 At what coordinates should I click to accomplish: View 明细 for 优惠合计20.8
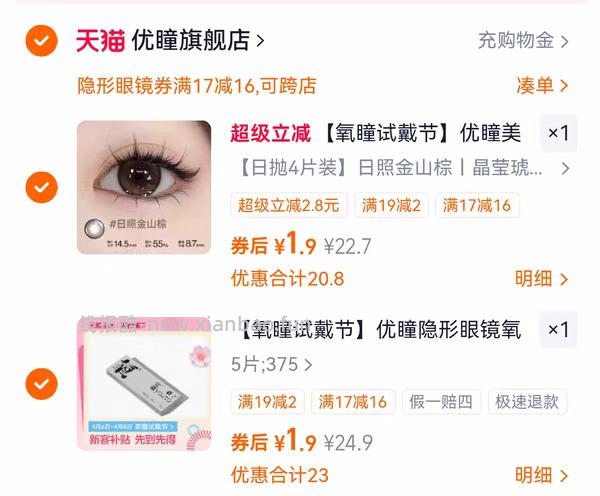click(541, 279)
